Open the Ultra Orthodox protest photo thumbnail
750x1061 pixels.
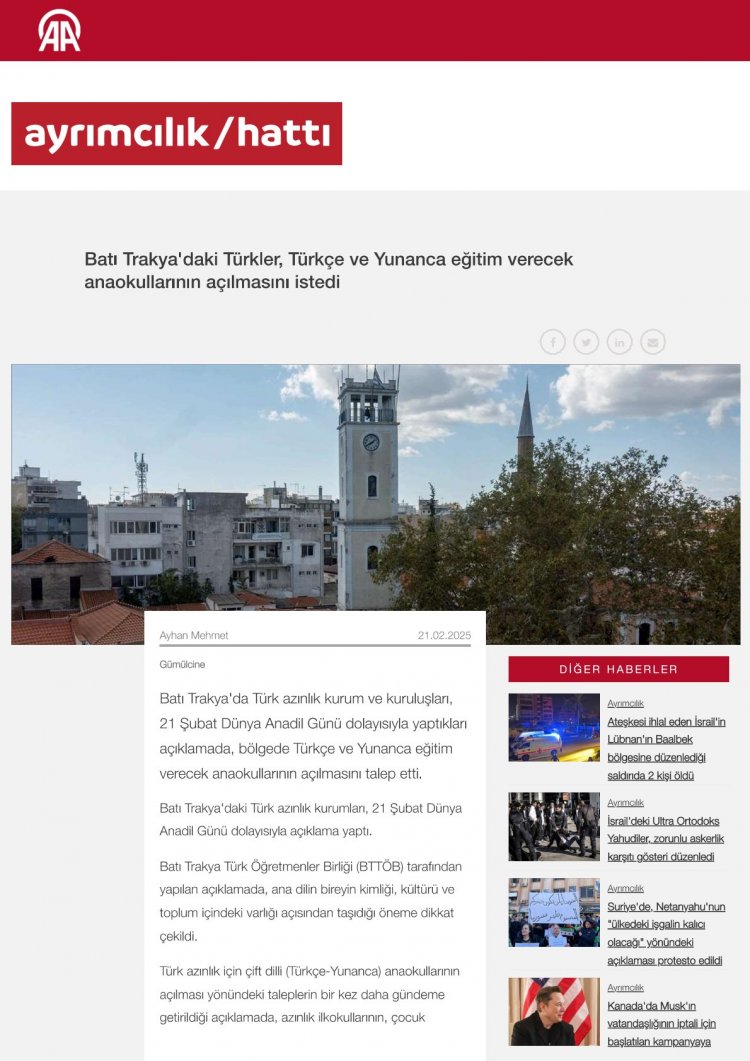coord(554,826)
